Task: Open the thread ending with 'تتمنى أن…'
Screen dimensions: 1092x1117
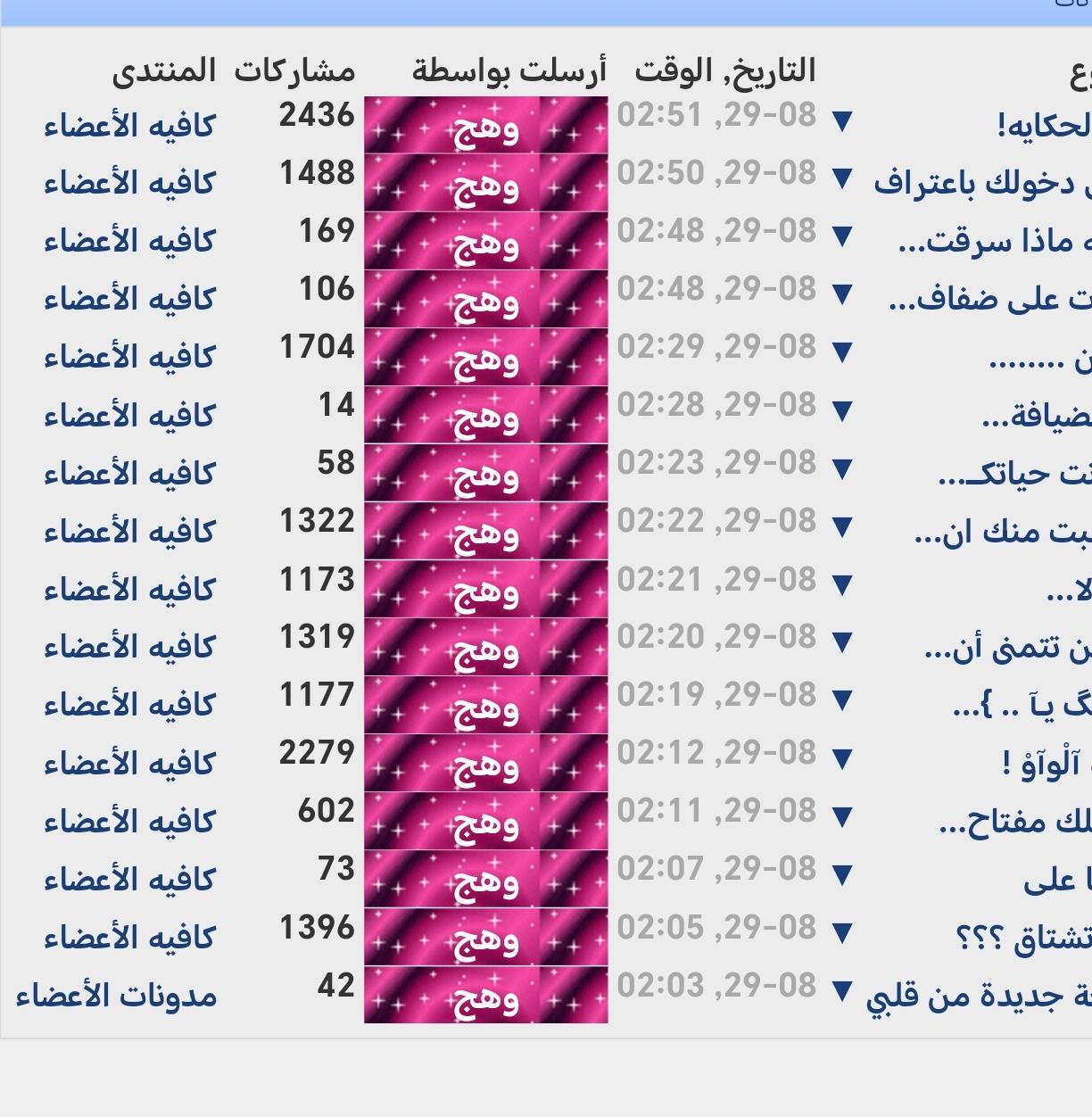Action: tap(1006, 647)
